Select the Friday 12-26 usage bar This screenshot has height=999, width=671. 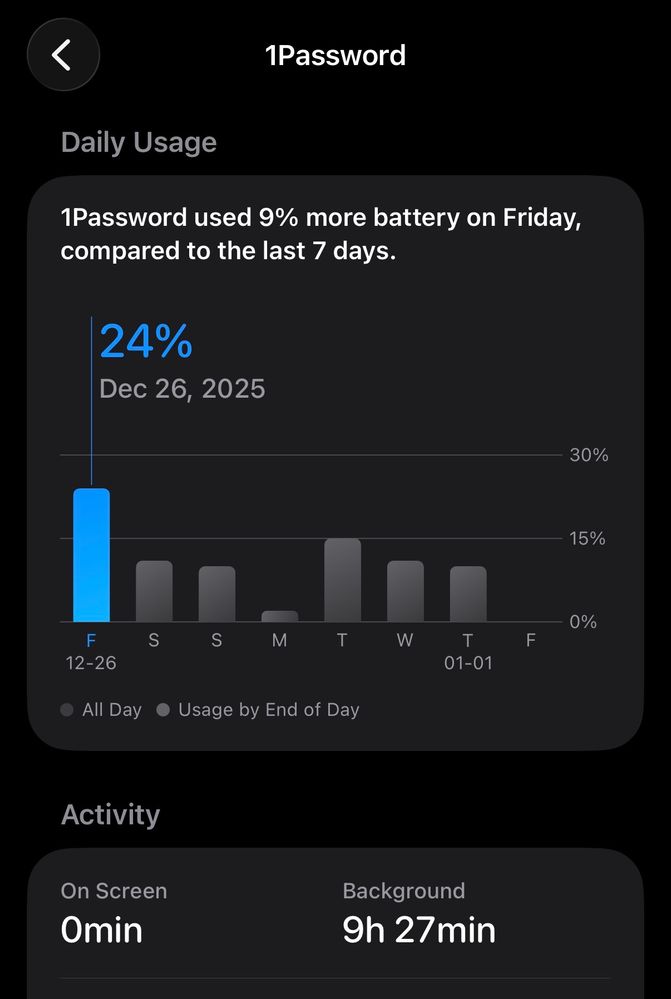click(x=91, y=556)
